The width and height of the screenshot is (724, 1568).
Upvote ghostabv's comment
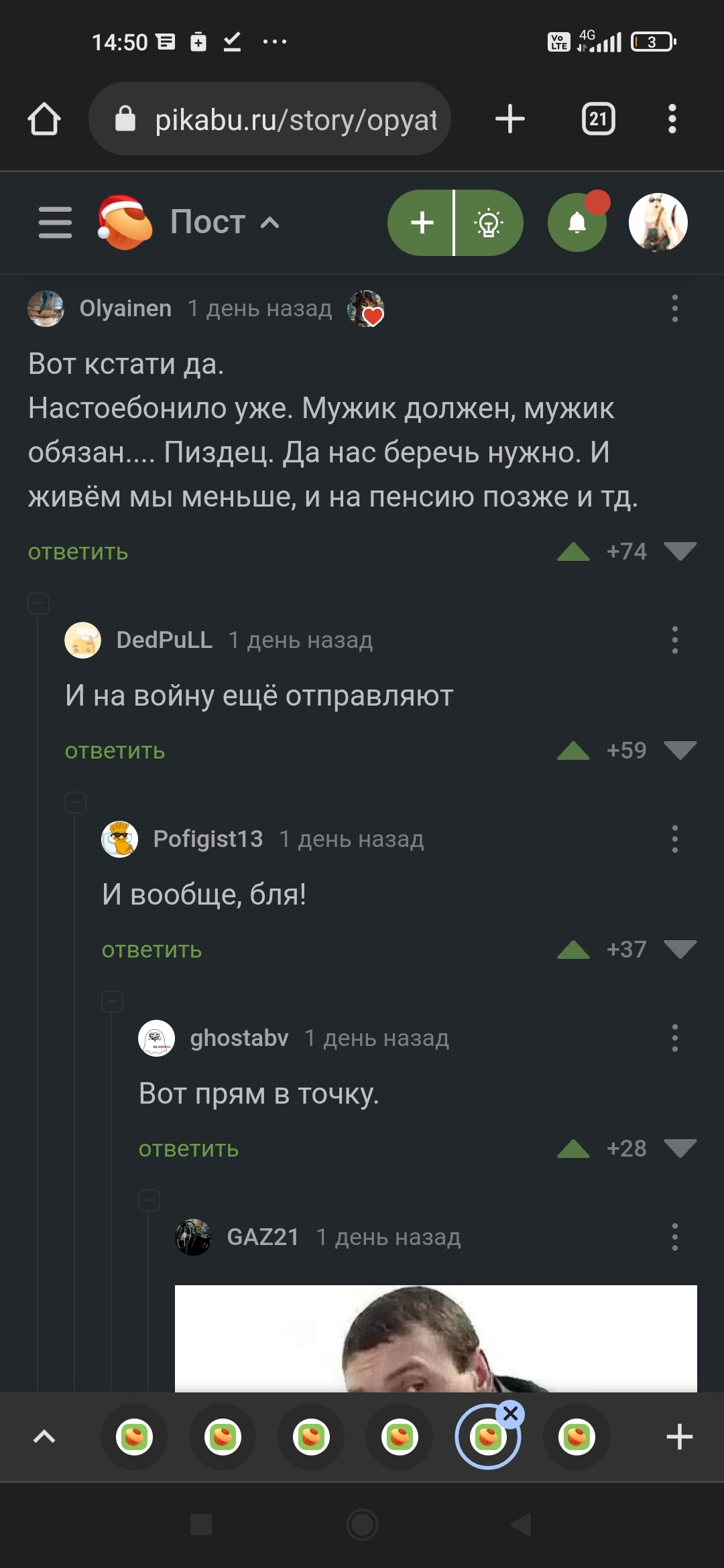coord(572,1148)
